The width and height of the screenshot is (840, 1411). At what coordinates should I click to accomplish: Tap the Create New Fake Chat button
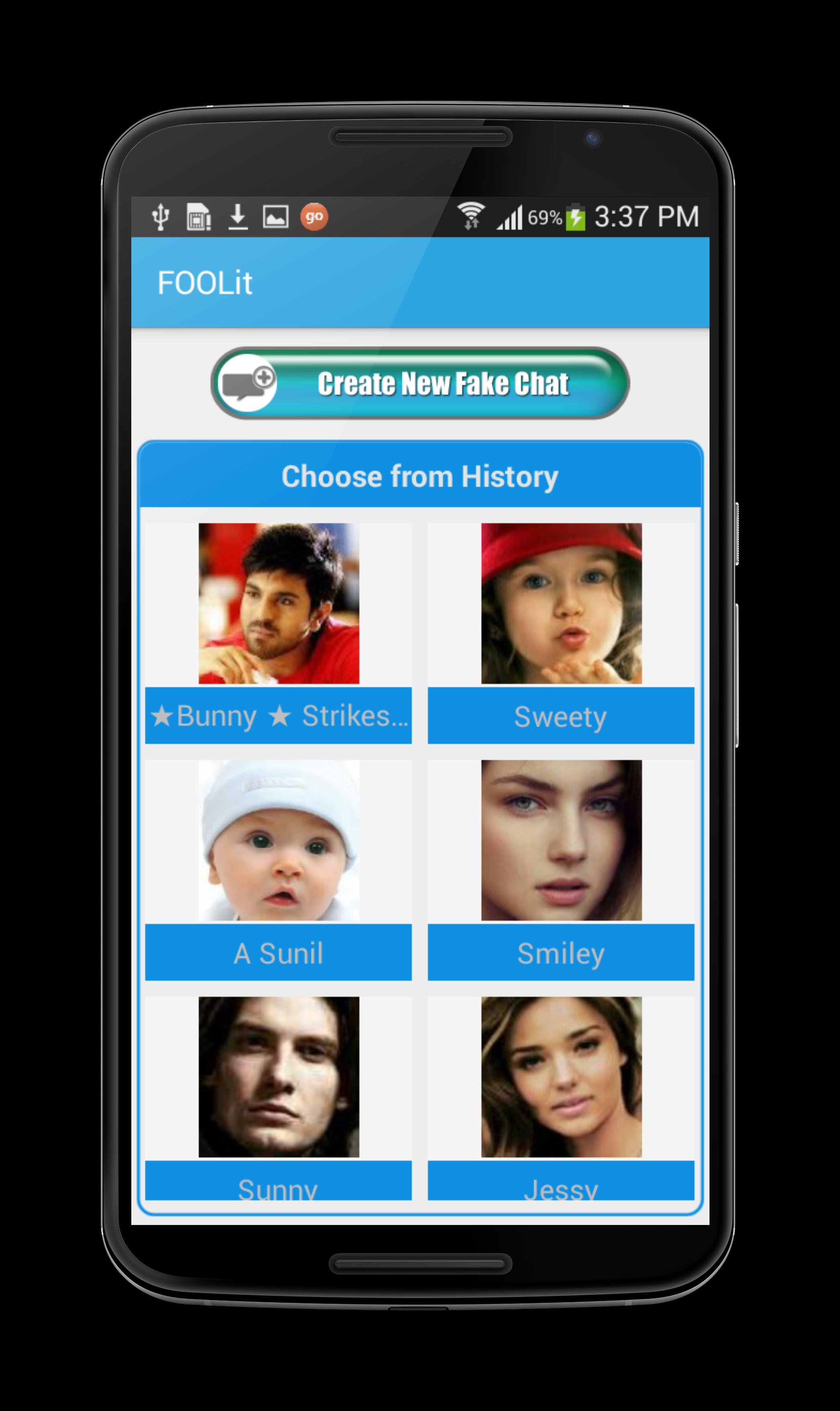pyautogui.click(x=420, y=383)
